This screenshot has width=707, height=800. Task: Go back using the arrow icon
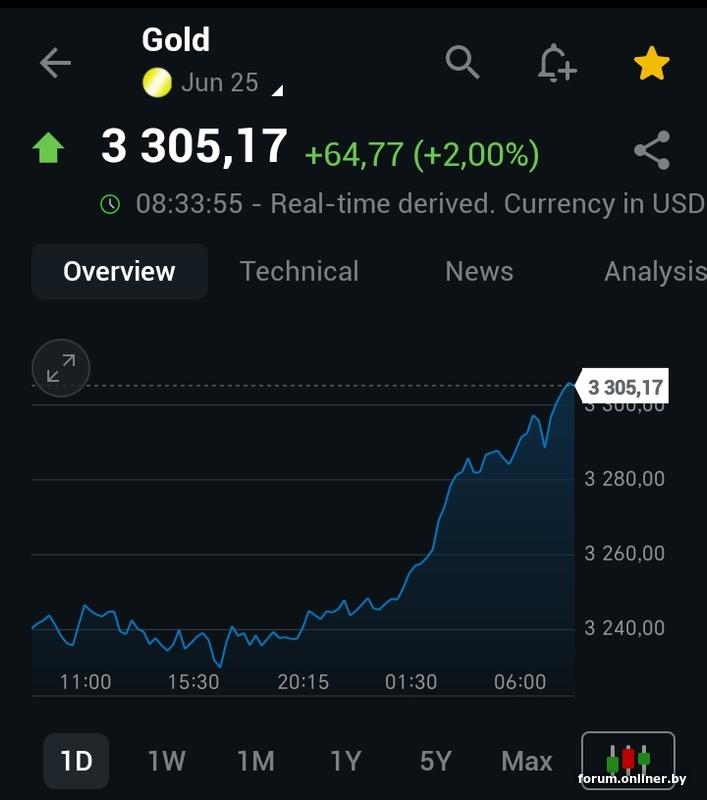tap(55, 64)
